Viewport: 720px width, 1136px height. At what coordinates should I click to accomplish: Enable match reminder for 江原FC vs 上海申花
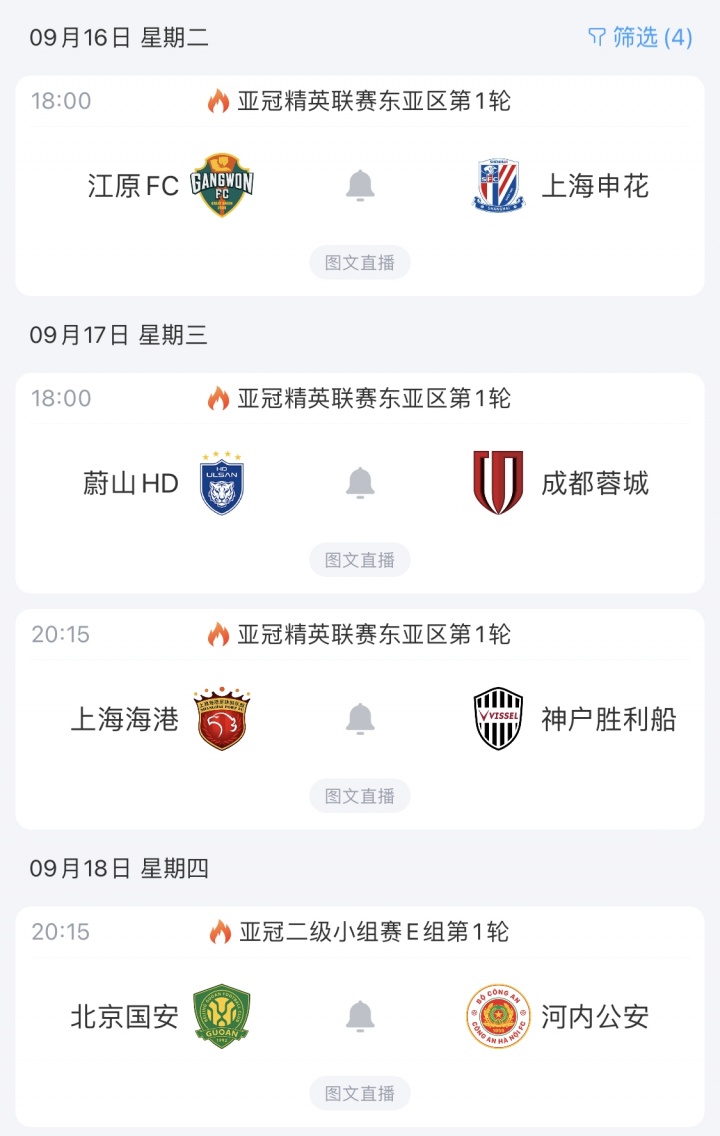[x=360, y=186]
